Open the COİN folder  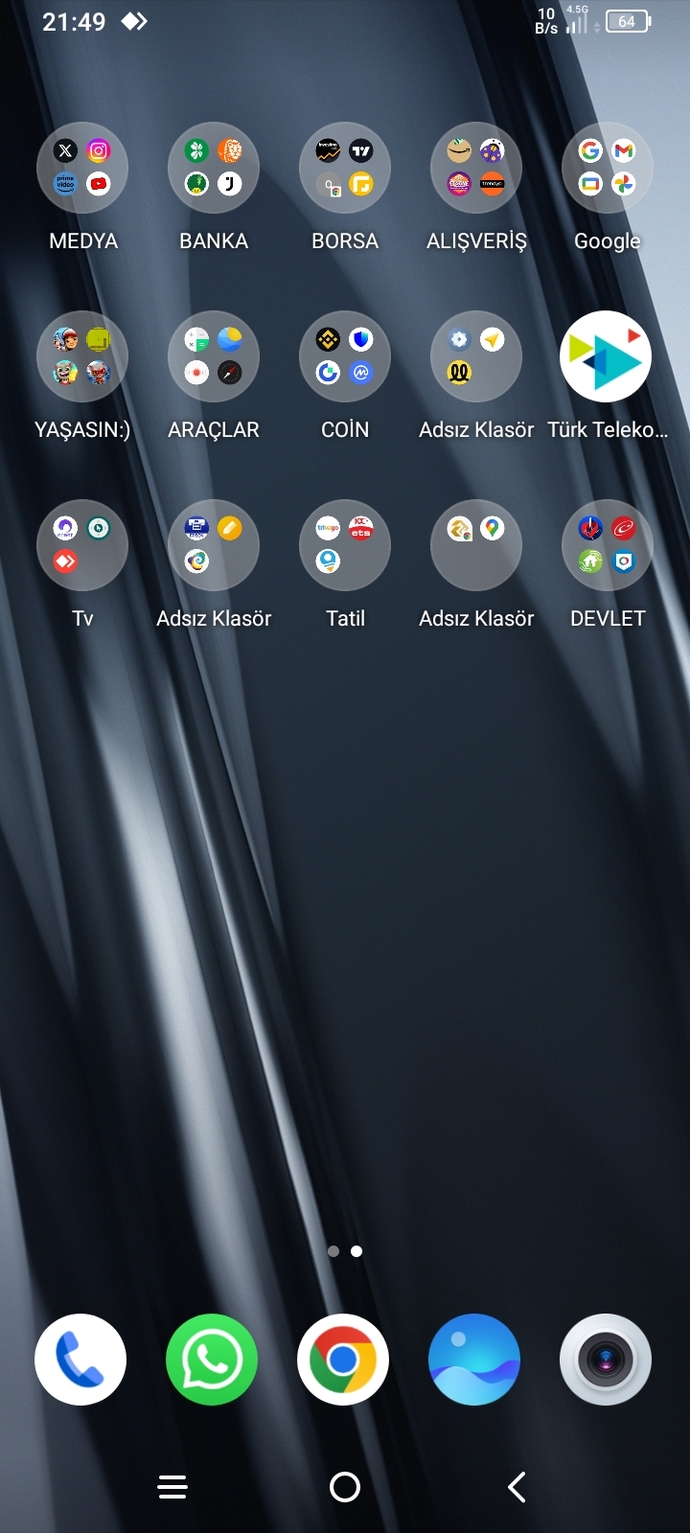[345, 357]
